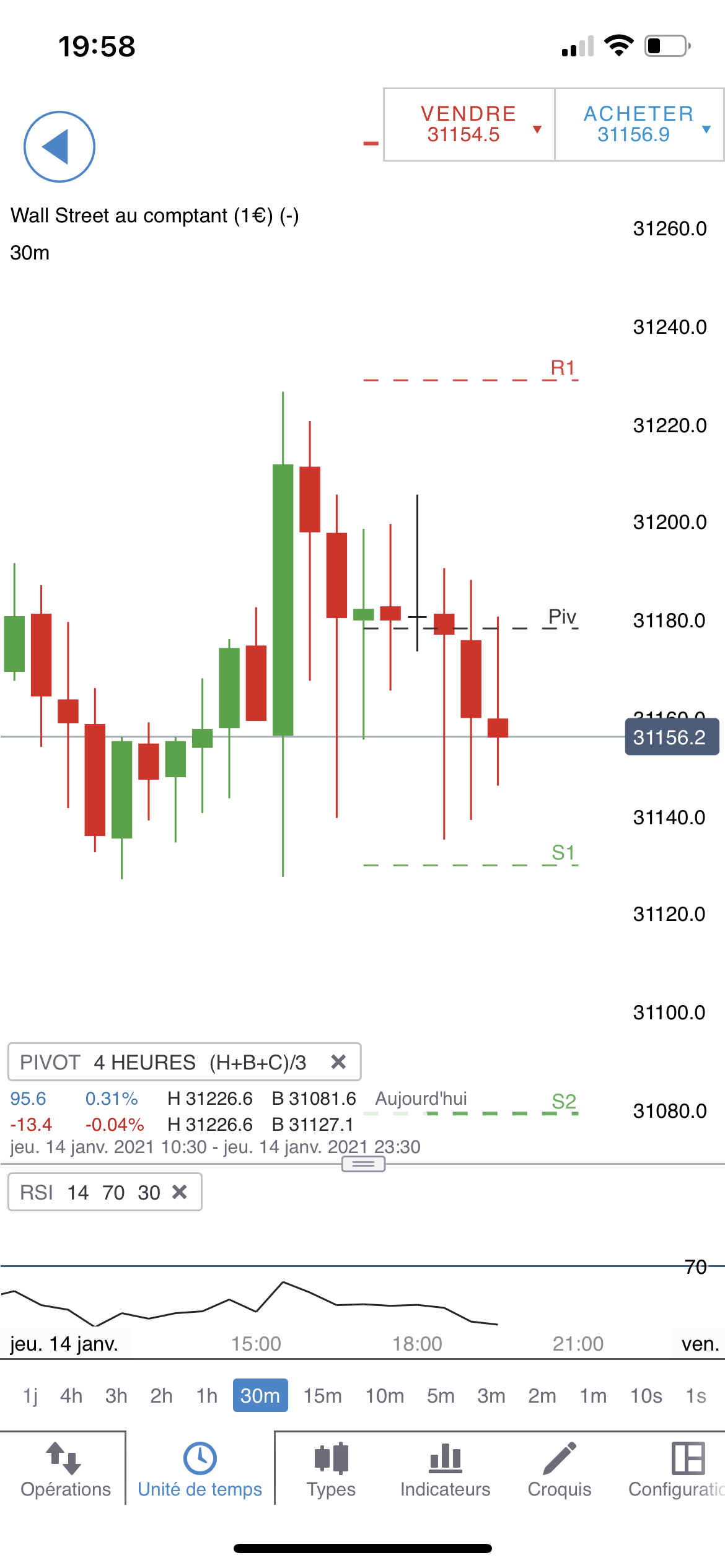Tap ACHETER at 31156.9
The image size is (725, 1568).
click(x=638, y=124)
